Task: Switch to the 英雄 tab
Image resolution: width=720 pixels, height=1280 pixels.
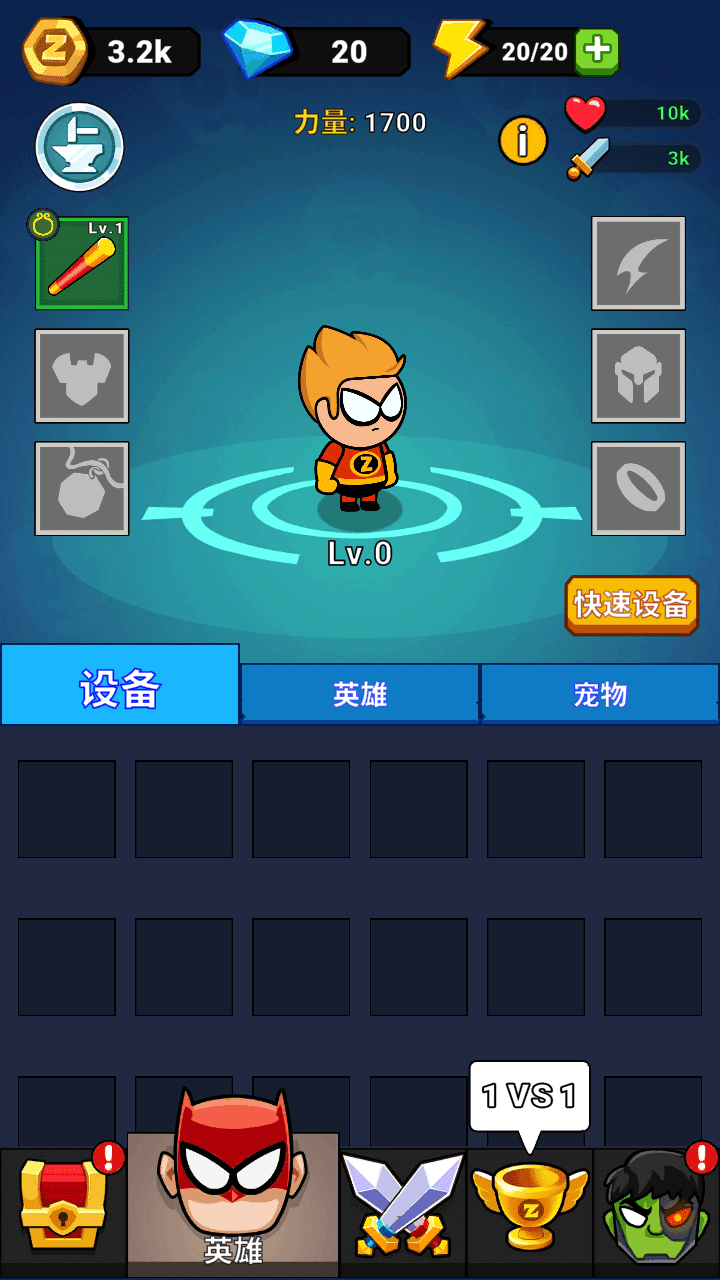Action: [x=360, y=694]
